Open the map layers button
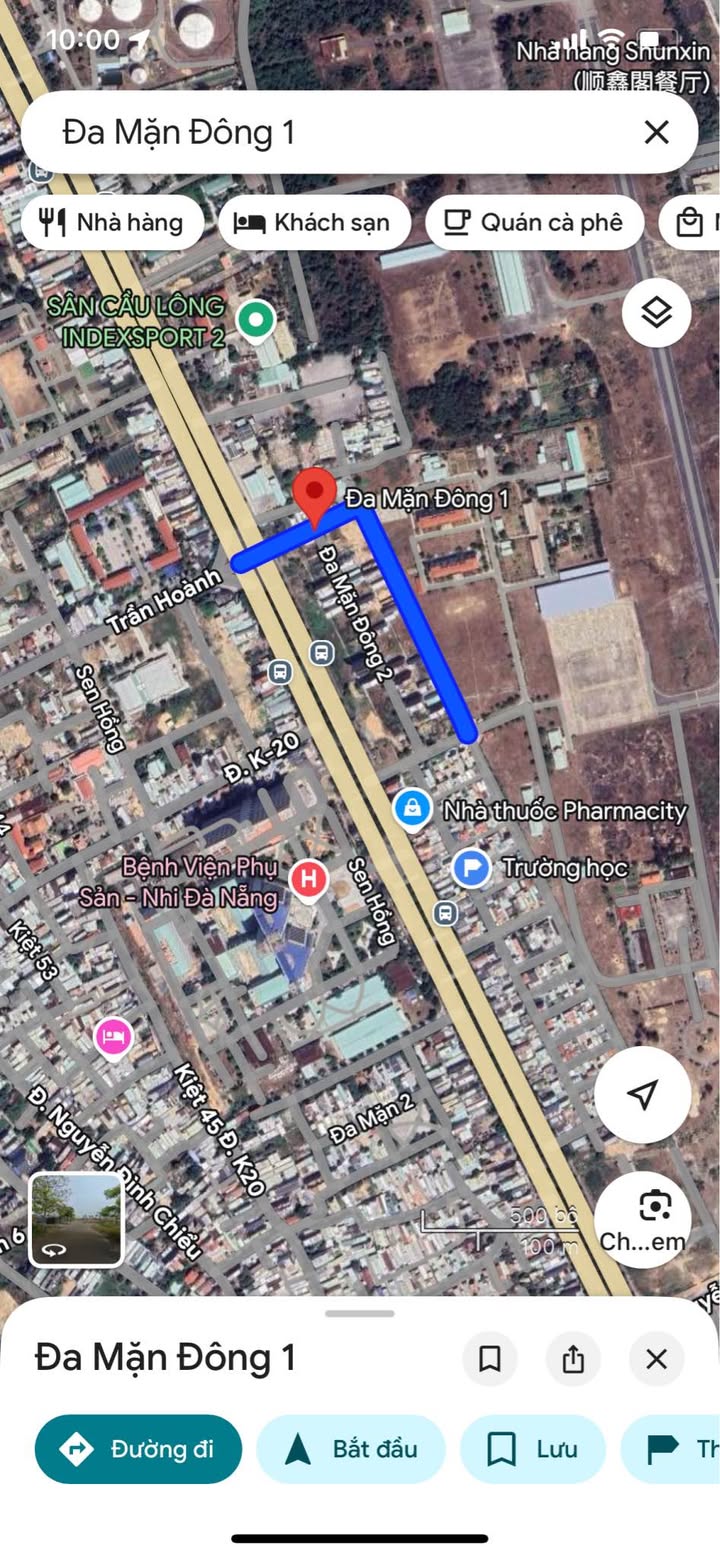720x1557 pixels. point(656,313)
